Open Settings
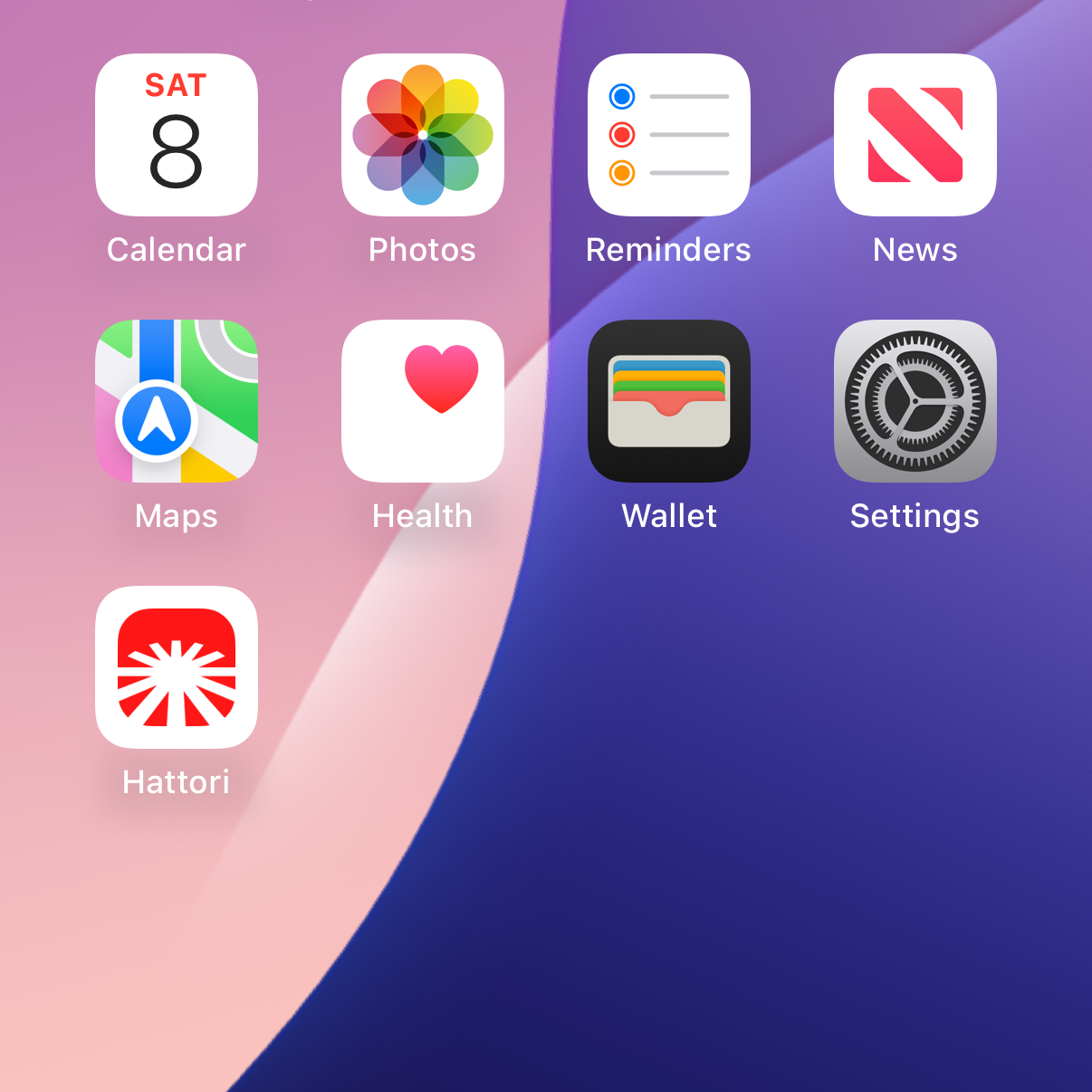Image resolution: width=1092 pixels, height=1092 pixels. [915, 401]
